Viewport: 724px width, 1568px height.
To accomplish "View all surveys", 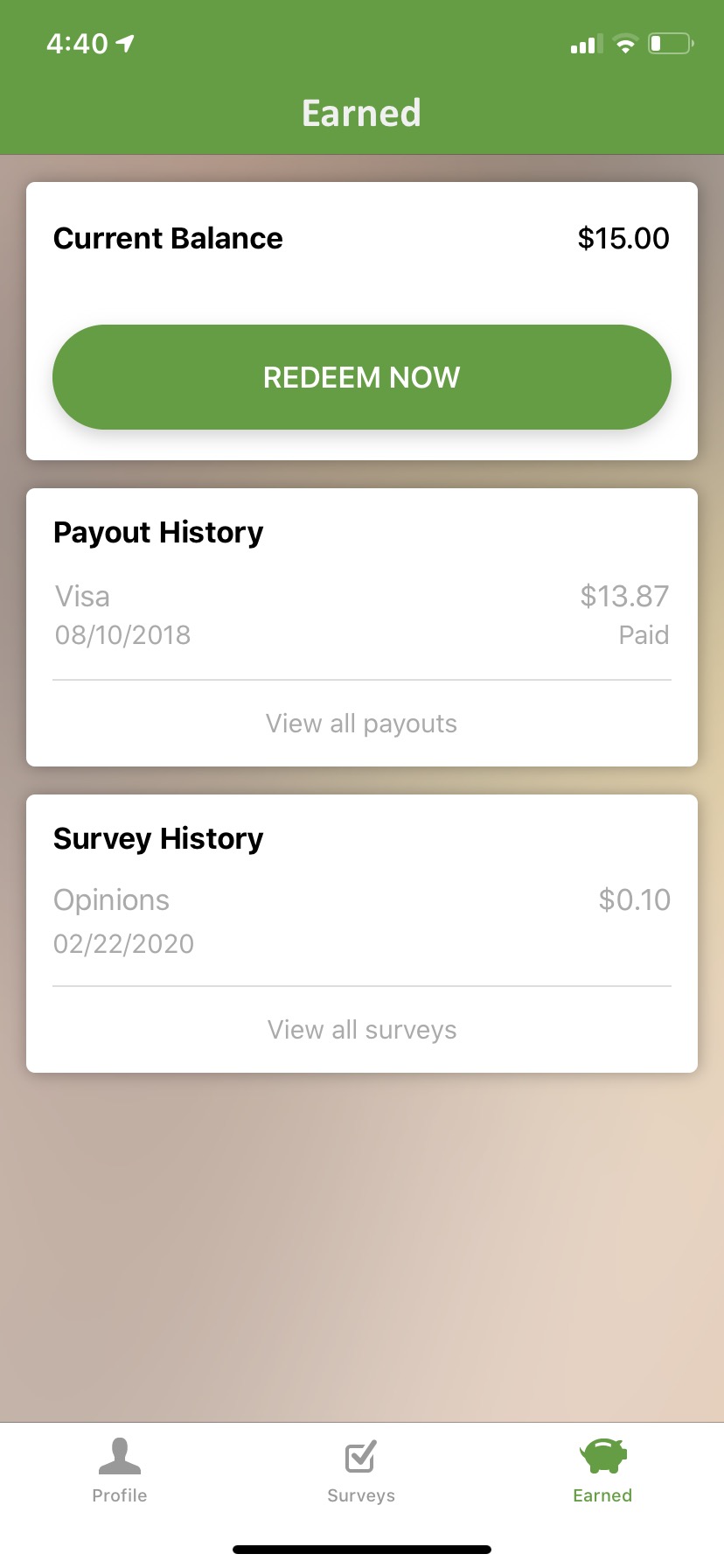I will tap(362, 1030).
